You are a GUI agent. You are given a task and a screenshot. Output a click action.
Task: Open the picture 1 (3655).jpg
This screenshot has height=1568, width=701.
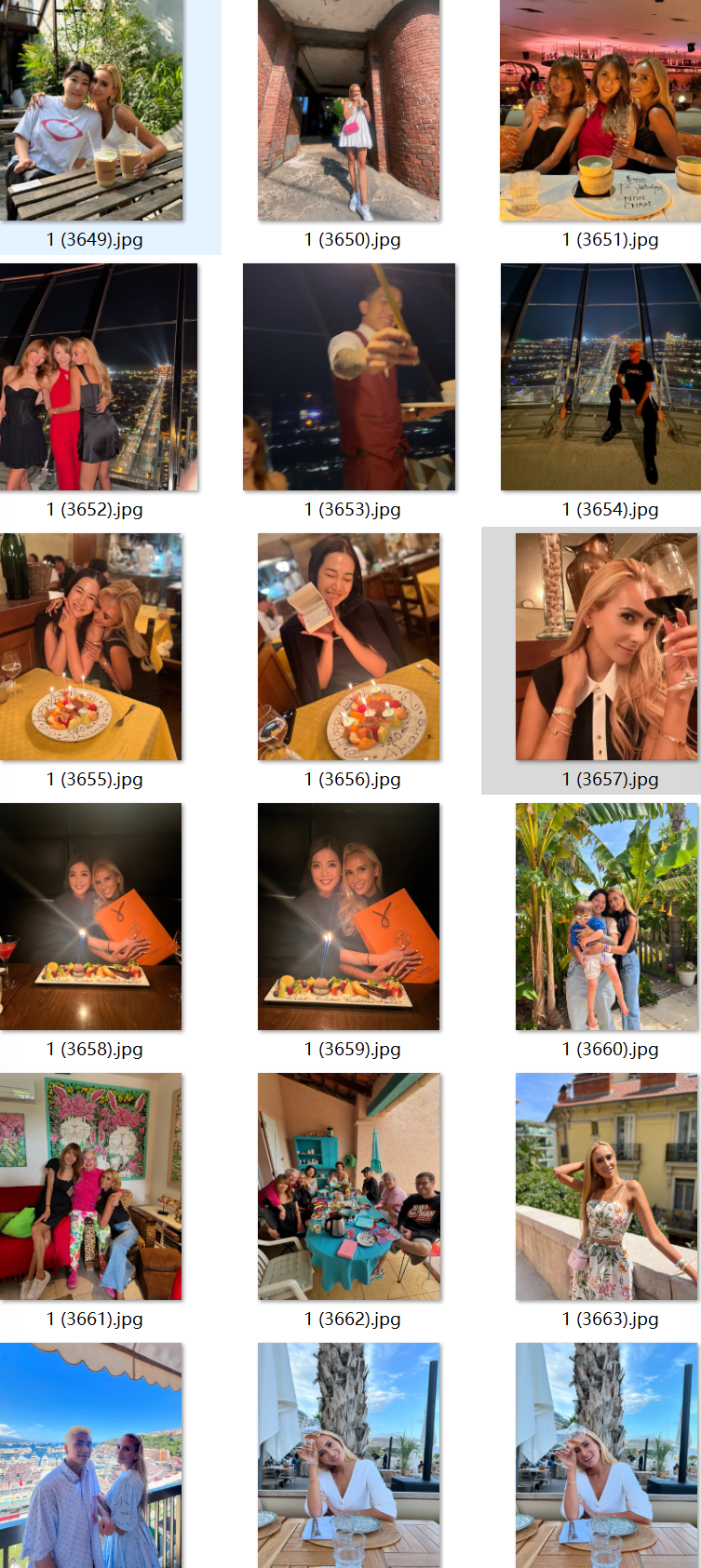(x=91, y=647)
